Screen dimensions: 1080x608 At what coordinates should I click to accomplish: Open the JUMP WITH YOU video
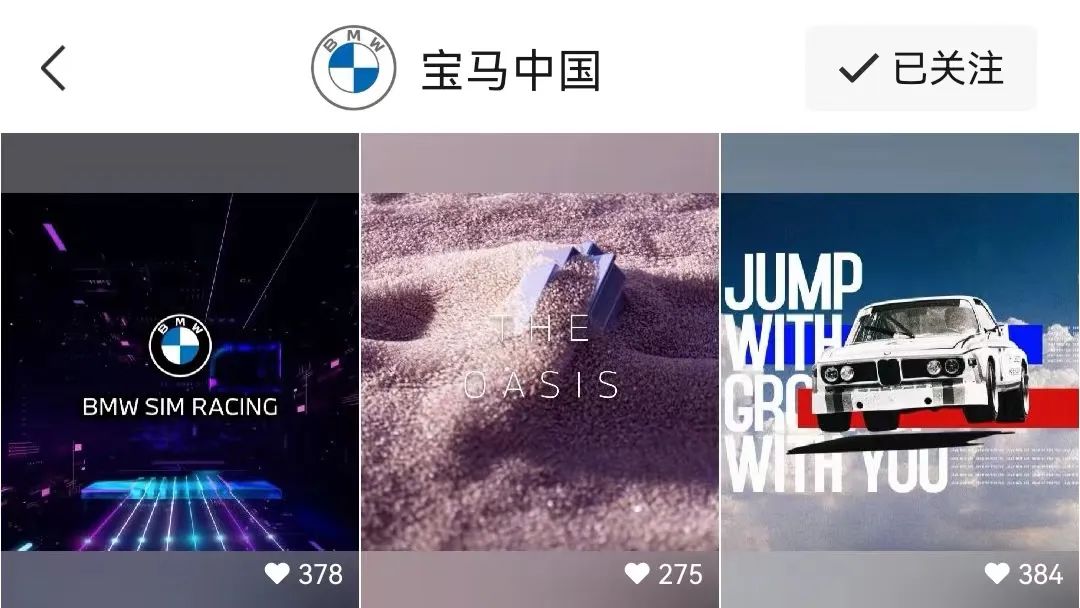pyautogui.click(x=899, y=370)
